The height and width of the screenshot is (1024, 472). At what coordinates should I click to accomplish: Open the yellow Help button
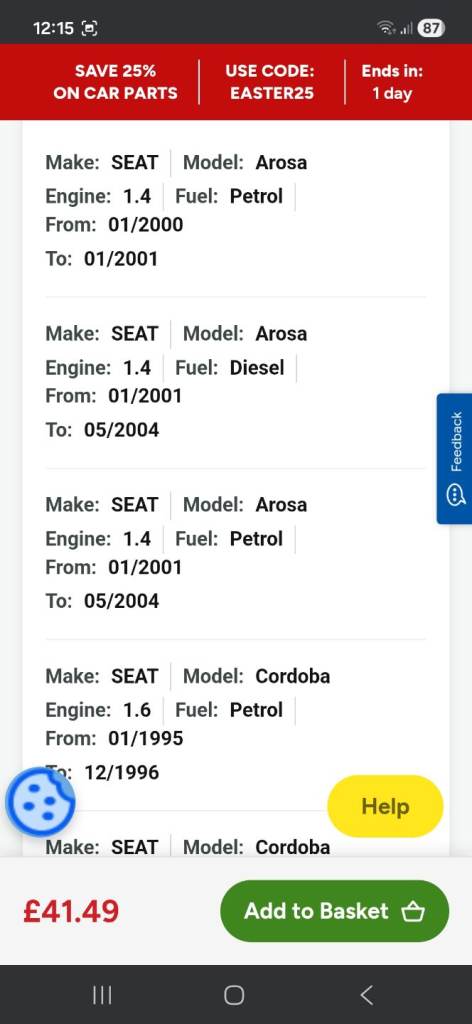tap(385, 807)
